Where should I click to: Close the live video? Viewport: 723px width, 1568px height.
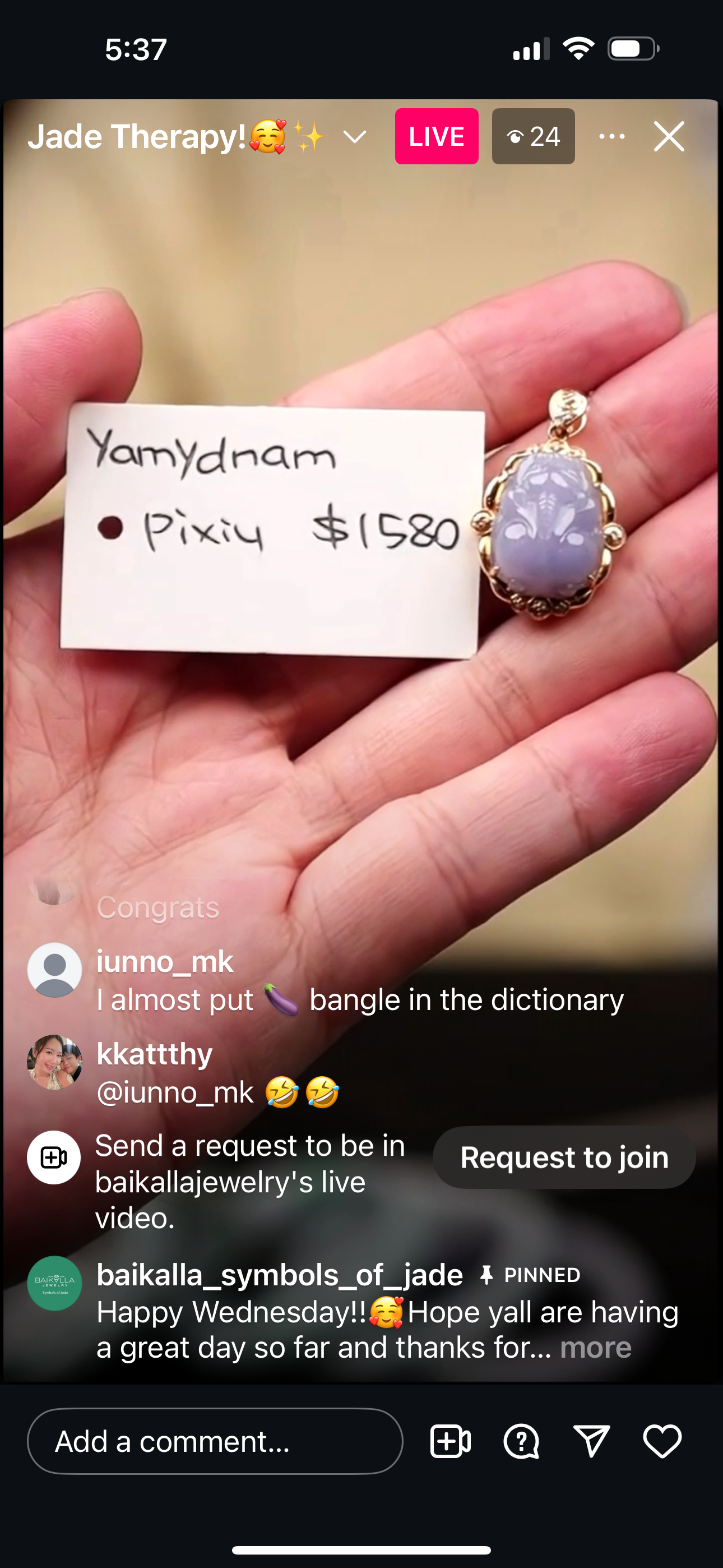point(669,136)
